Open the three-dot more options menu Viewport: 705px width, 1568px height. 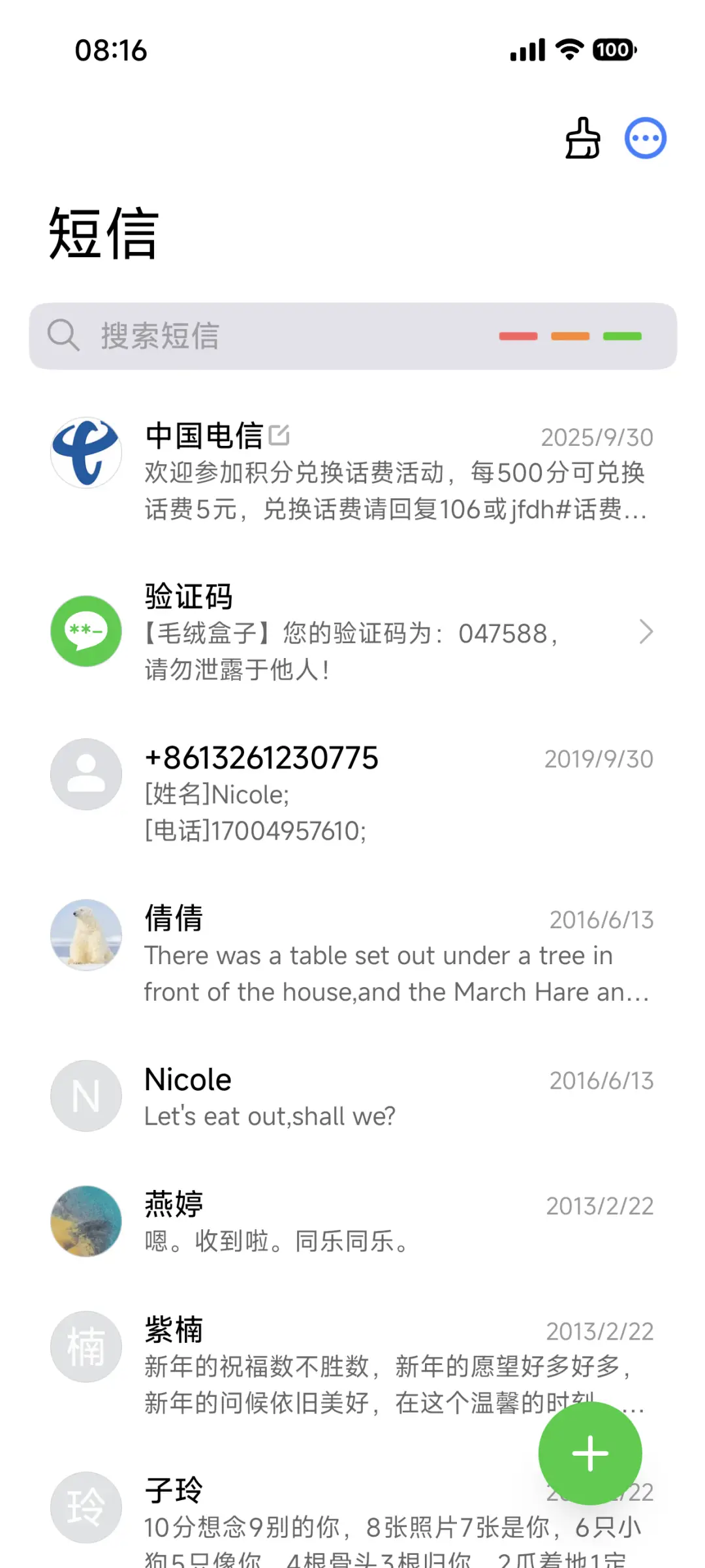point(645,138)
